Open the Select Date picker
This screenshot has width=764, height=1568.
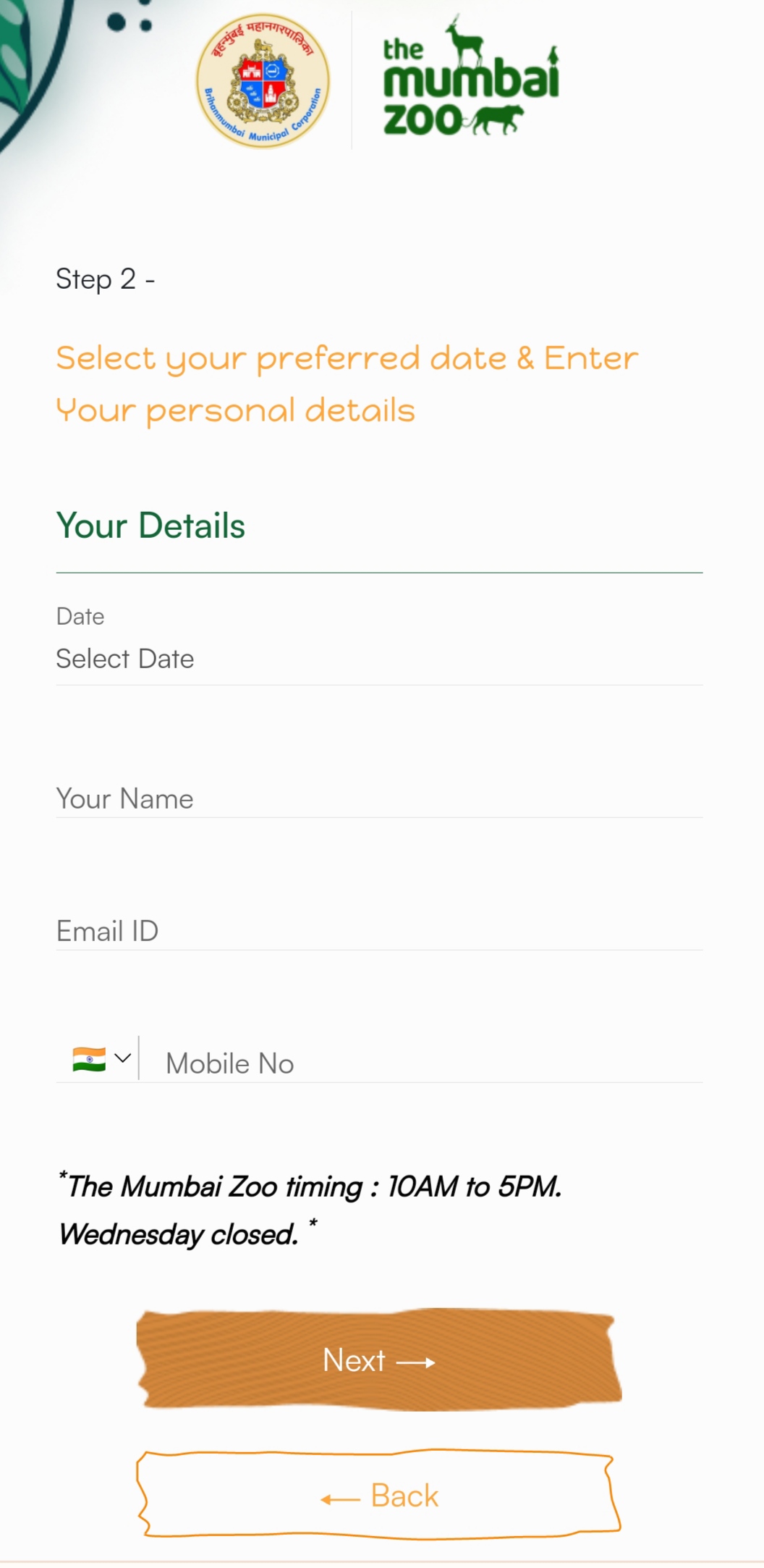[x=378, y=659]
